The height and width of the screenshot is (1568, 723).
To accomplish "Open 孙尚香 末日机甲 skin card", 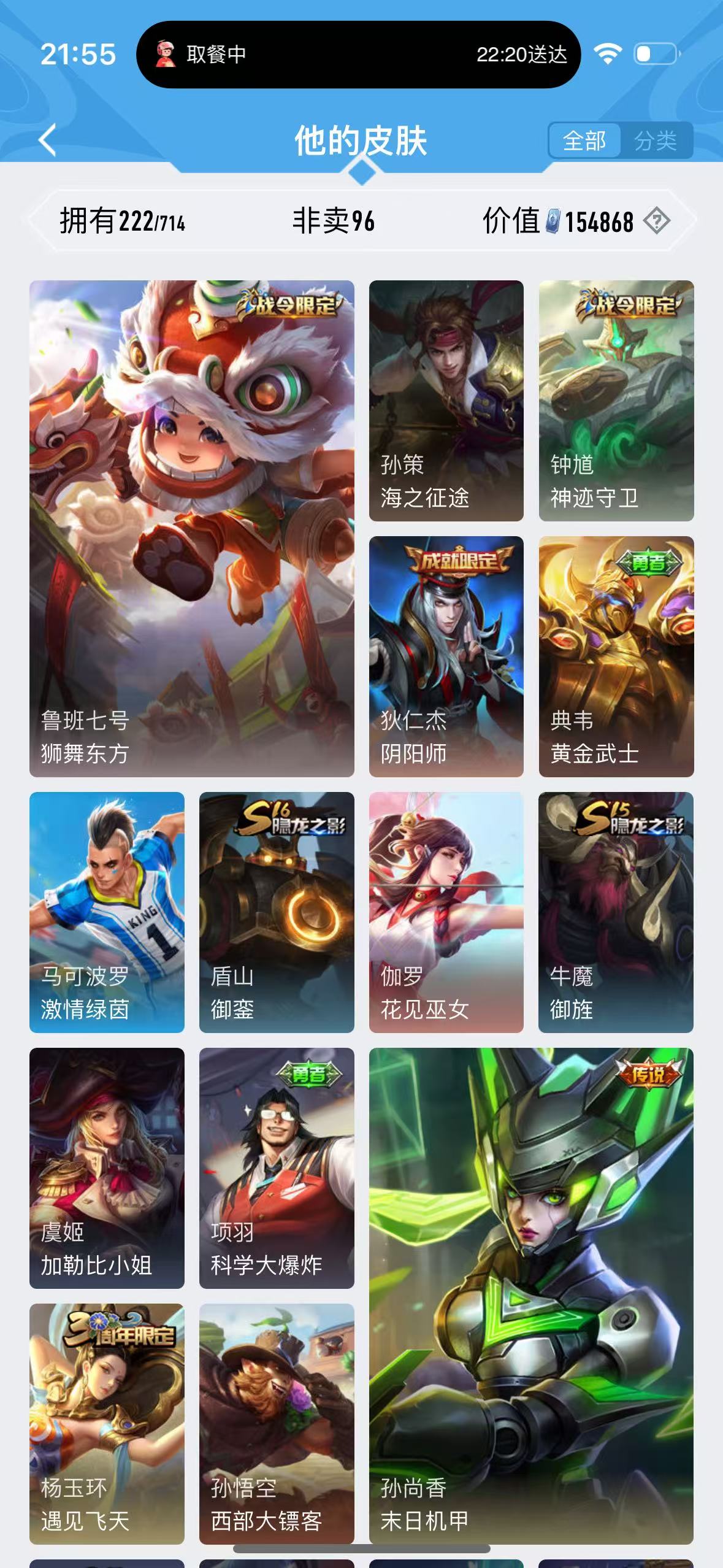I will coord(531,1296).
